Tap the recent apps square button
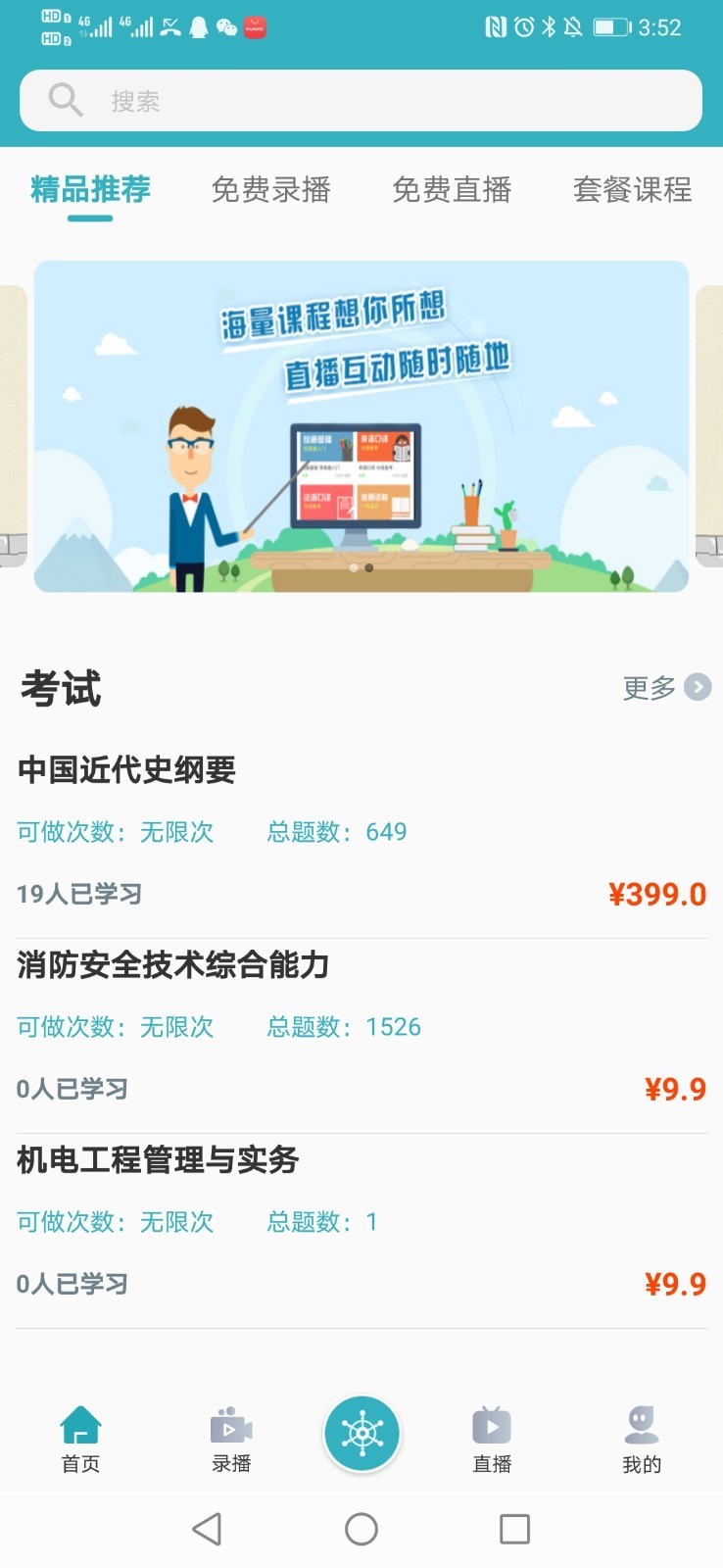Screen dimensions: 723x1568 (514, 1528)
